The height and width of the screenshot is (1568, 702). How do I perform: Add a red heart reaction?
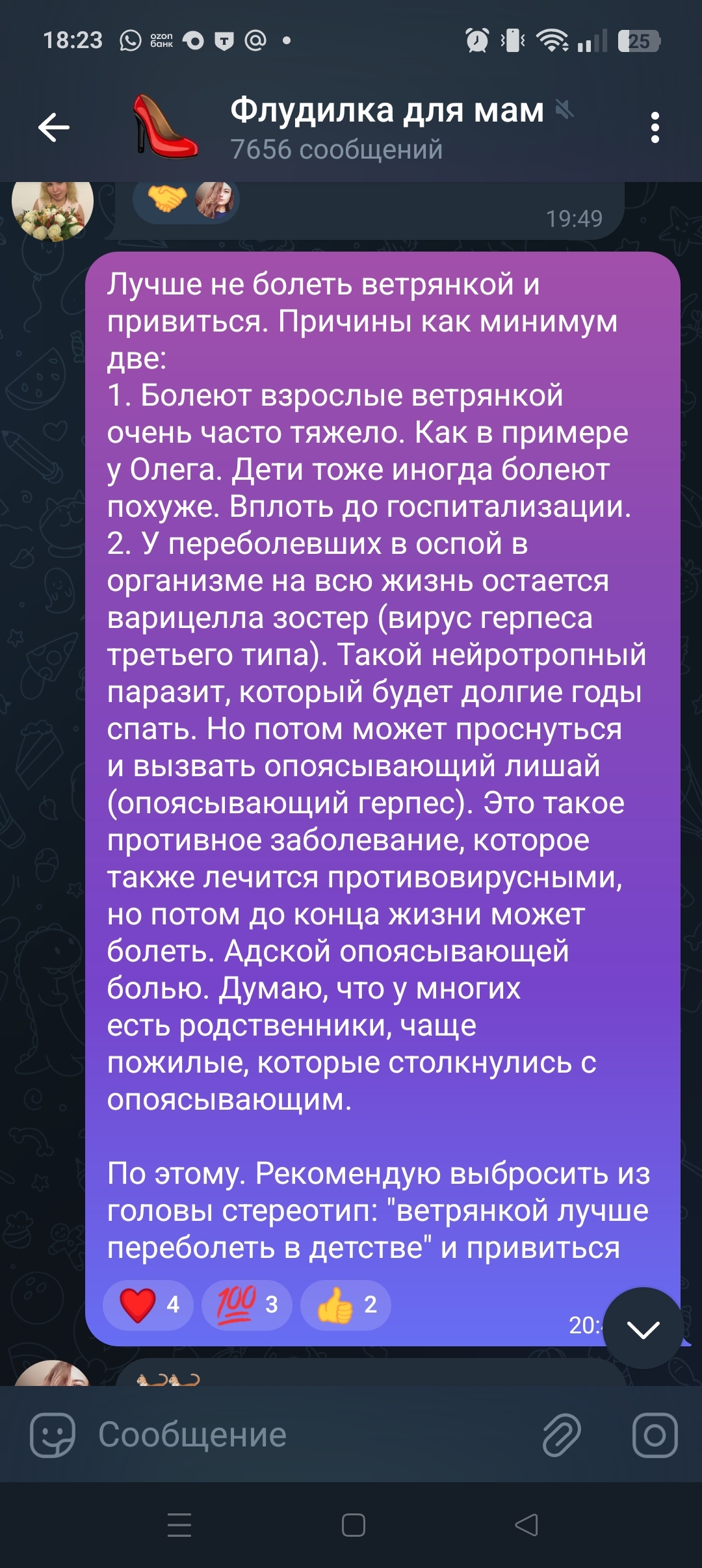(x=148, y=1305)
